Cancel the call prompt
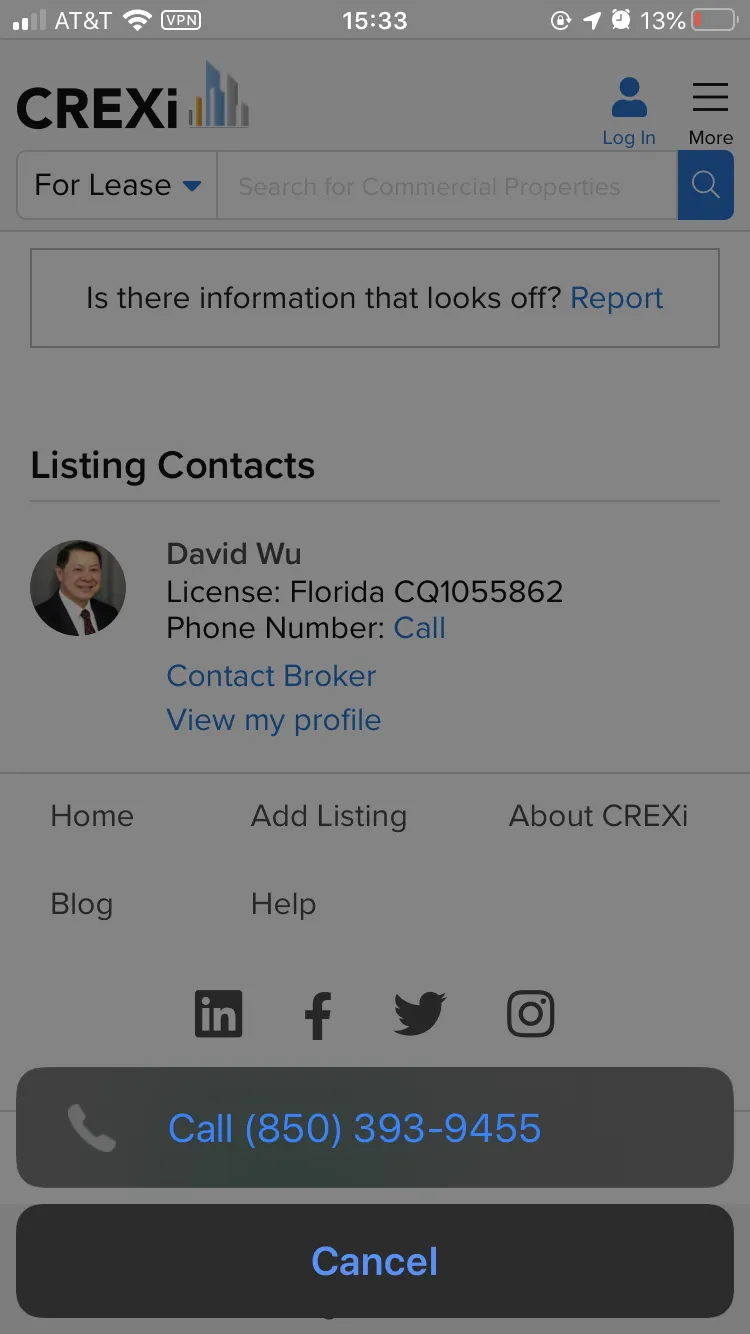The height and width of the screenshot is (1334, 750). point(375,1261)
